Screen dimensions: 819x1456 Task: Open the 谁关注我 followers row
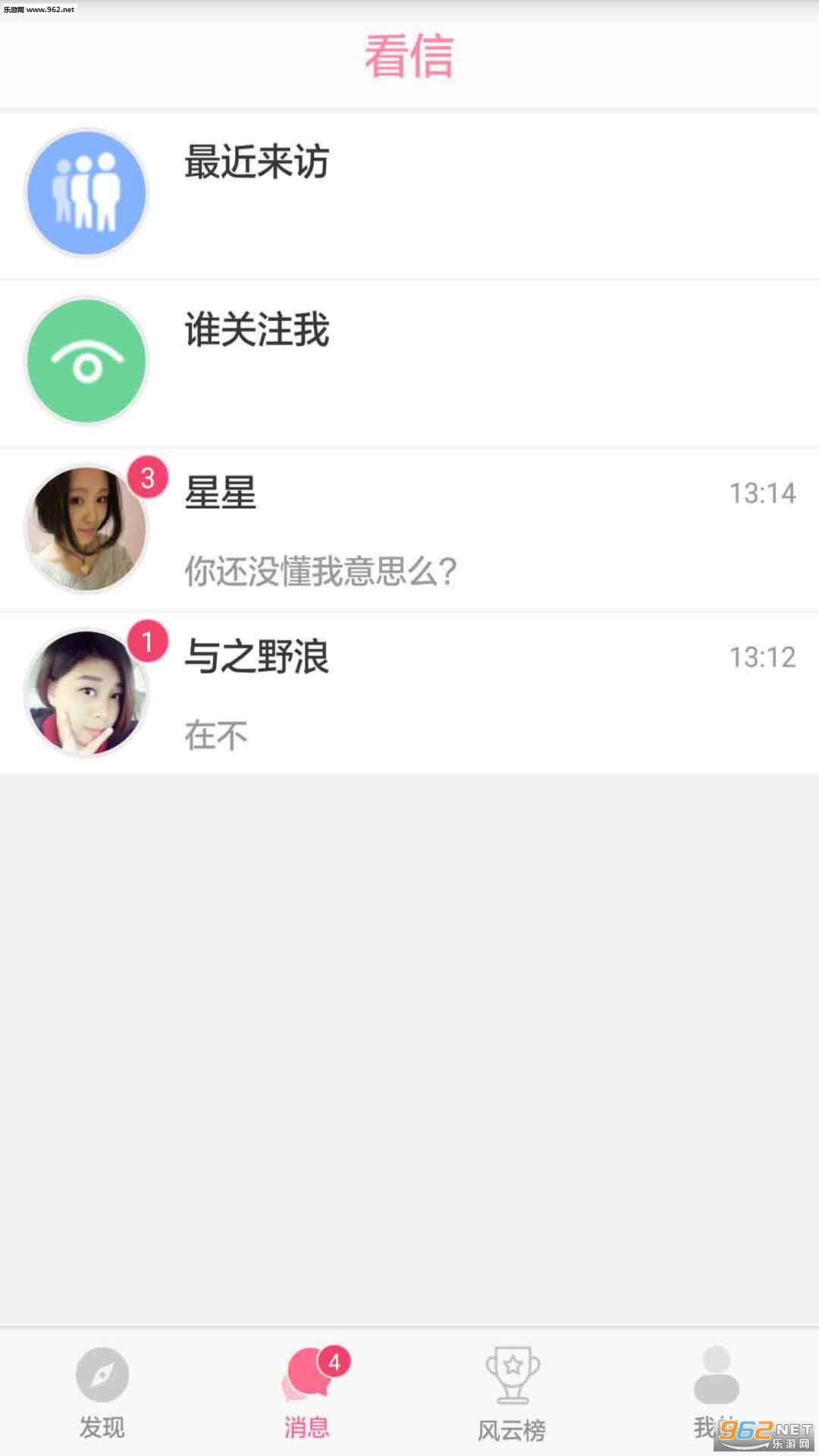(x=409, y=362)
